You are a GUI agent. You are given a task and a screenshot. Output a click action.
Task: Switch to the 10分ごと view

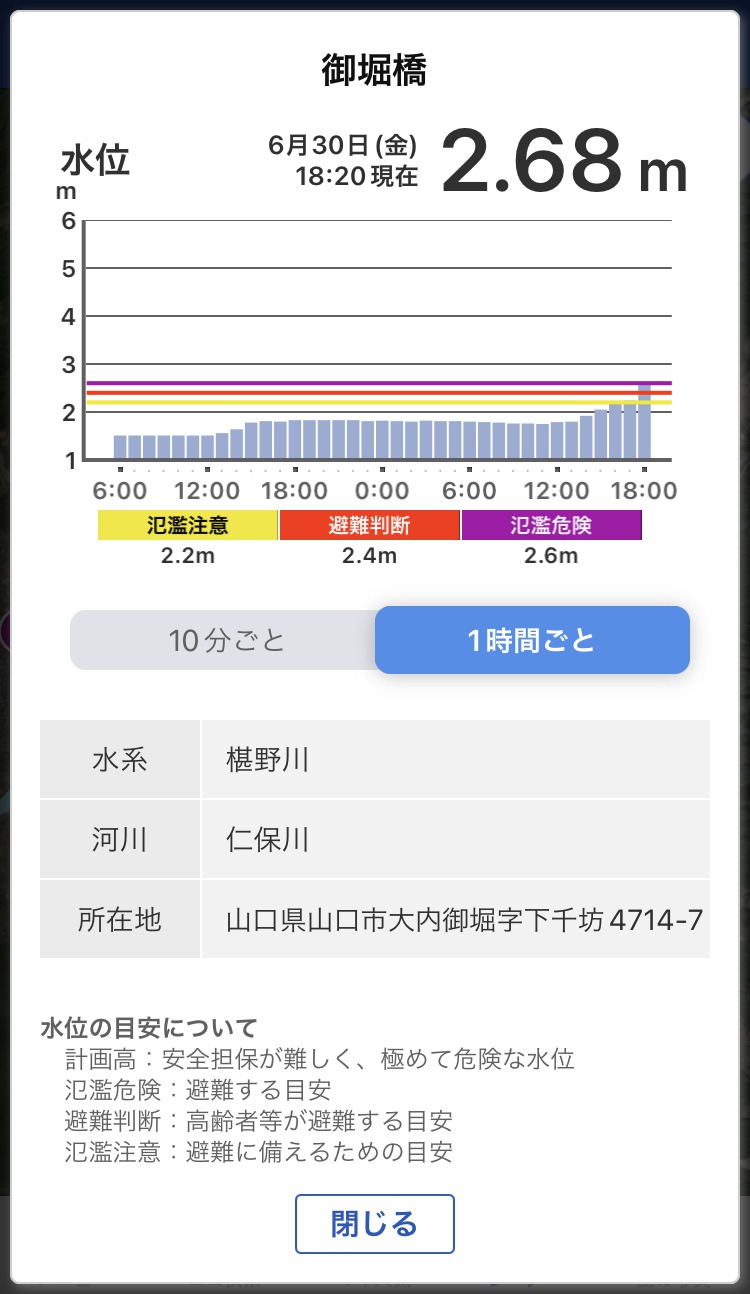[226, 640]
